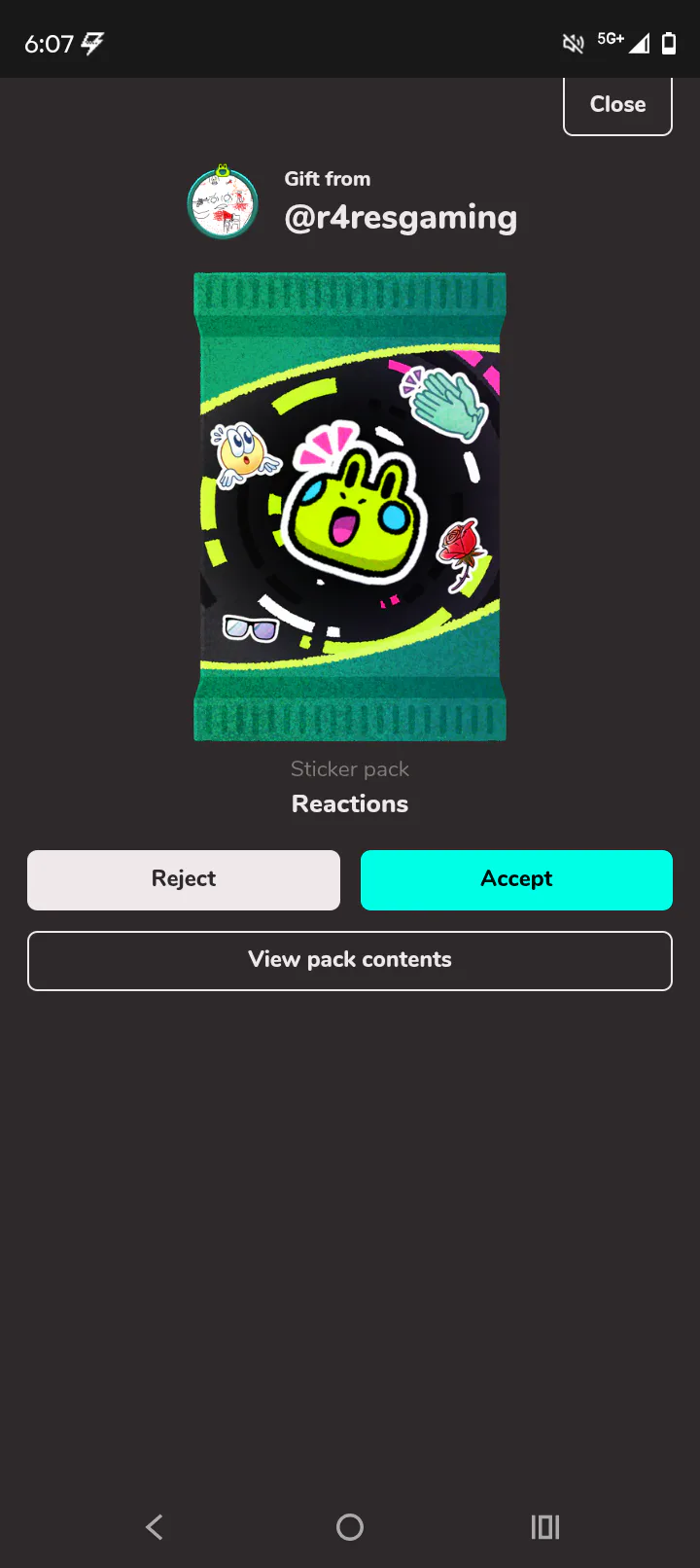Accept the Reactions sticker pack gift
700x1568 pixels.
pos(516,879)
